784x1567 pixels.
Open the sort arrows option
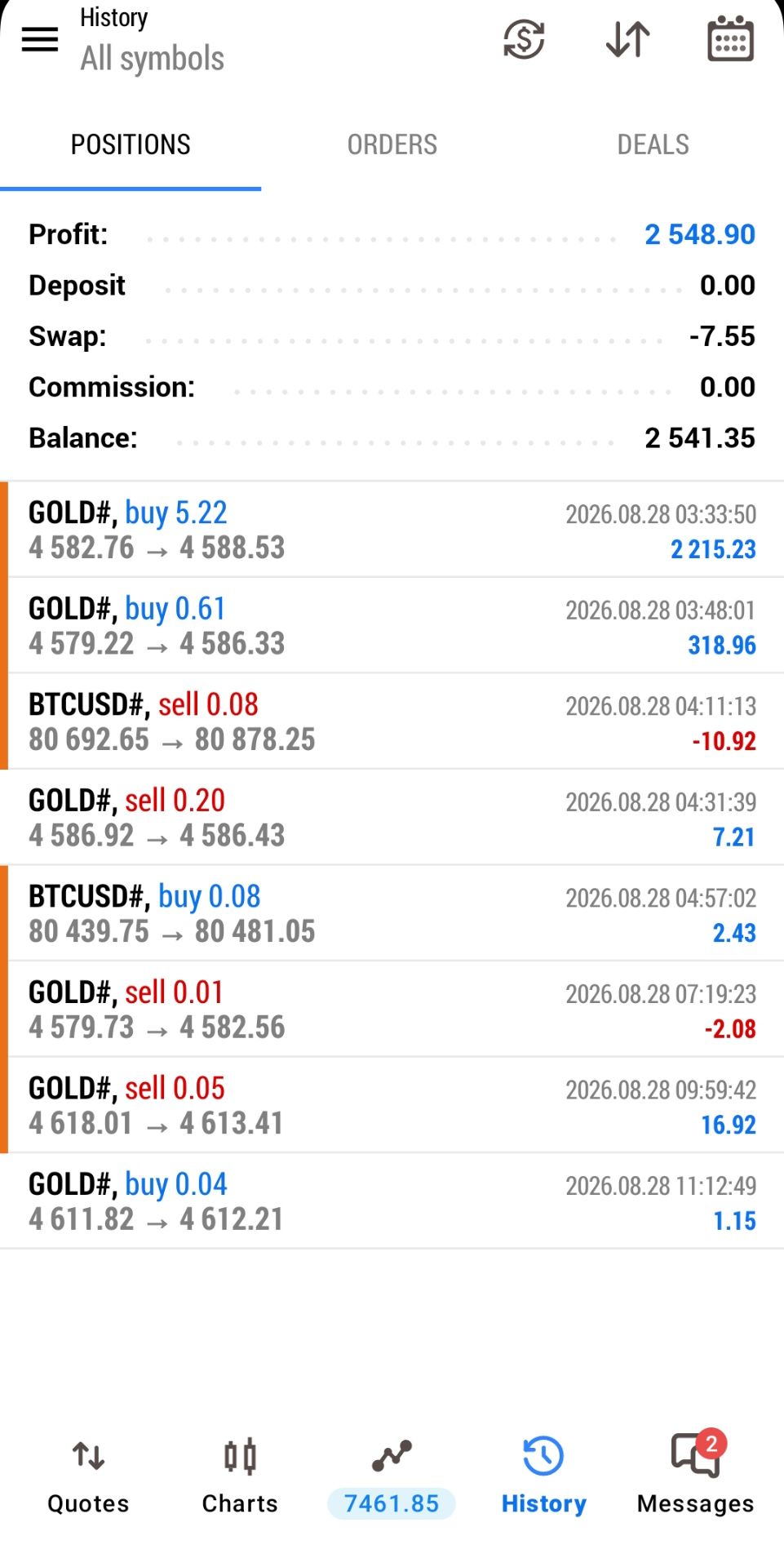pos(627,39)
